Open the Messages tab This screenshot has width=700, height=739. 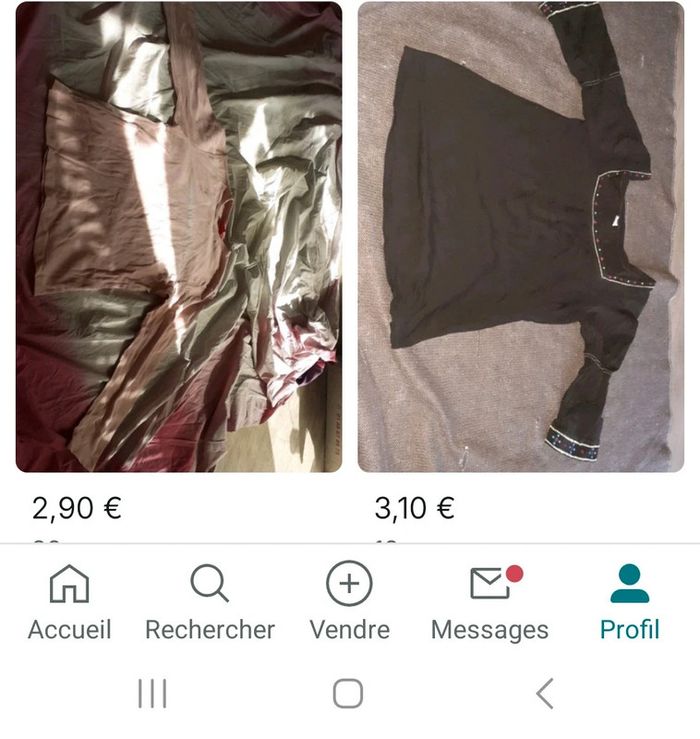tap(490, 602)
